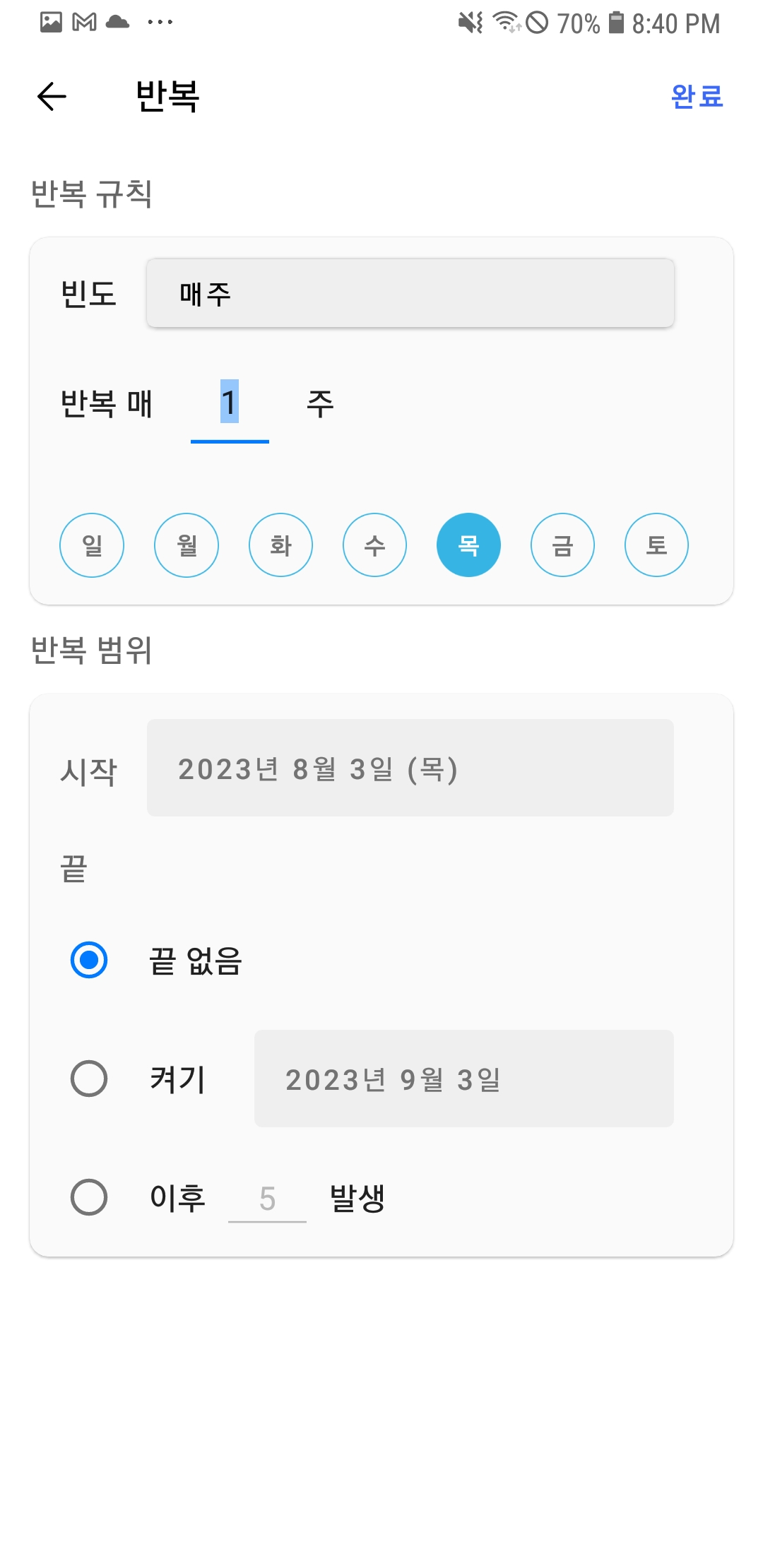The image size is (763, 1568).
Task: Open the 시작 date picker 2023년 8월 3일
Action: (x=410, y=768)
